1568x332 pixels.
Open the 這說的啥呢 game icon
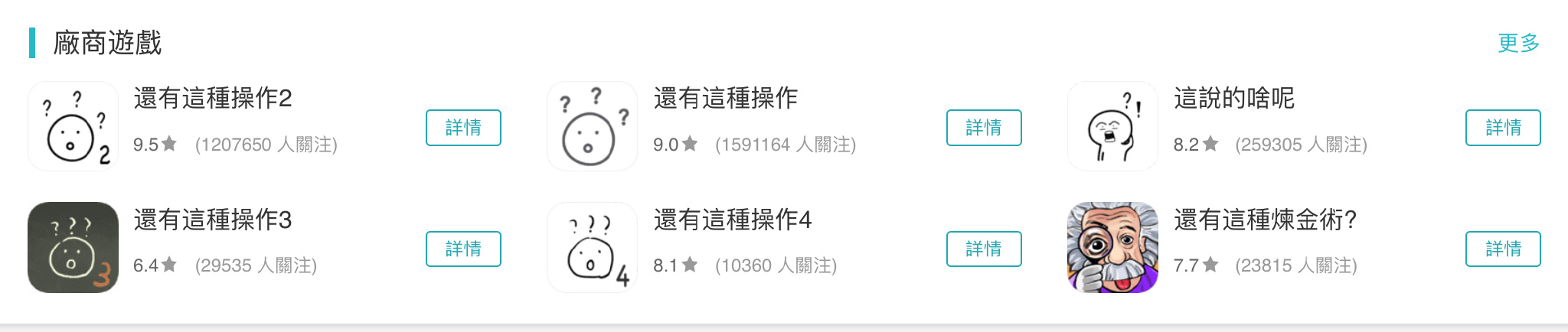1112,126
